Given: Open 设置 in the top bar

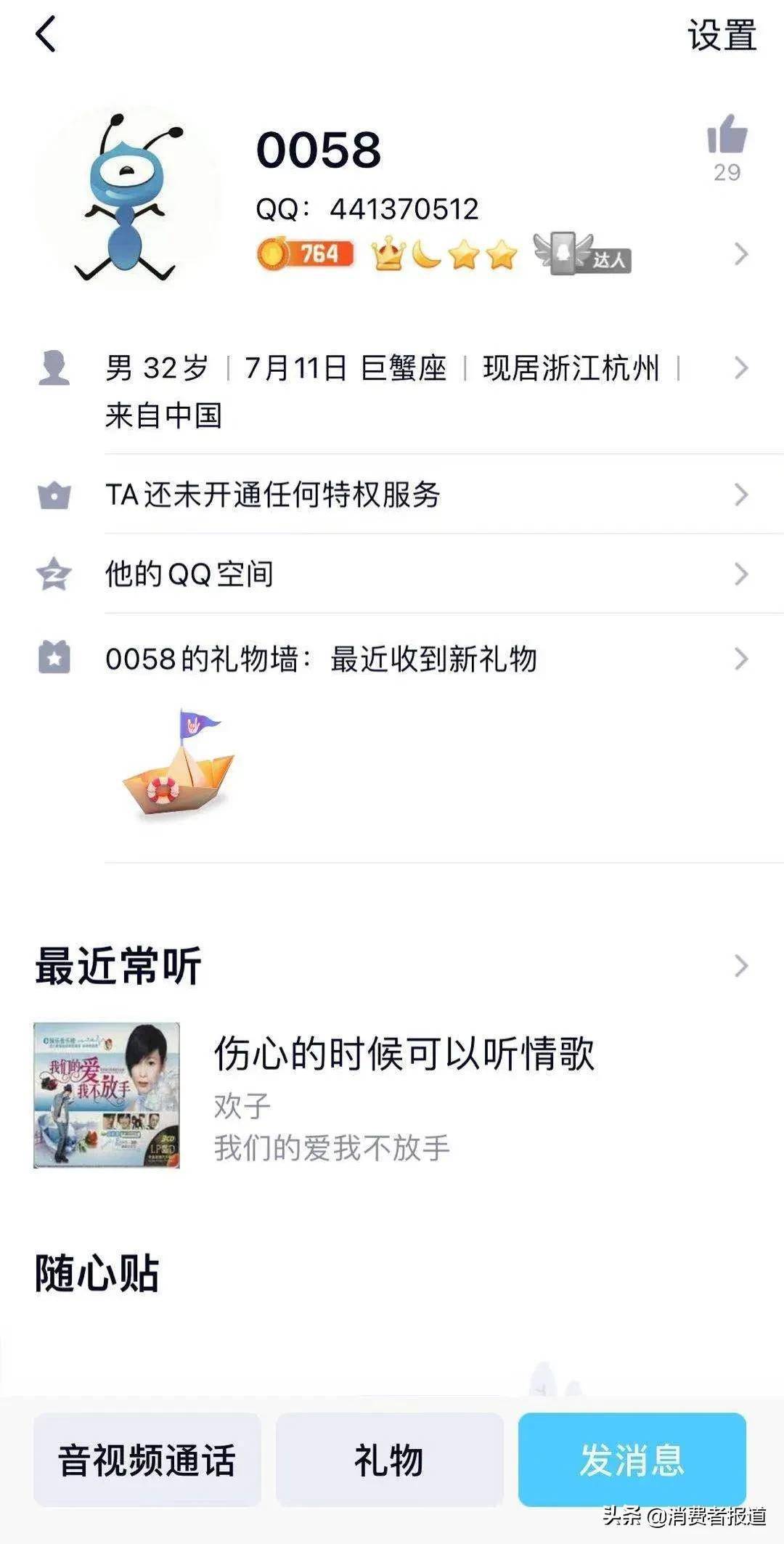Looking at the screenshot, I should (722, 36).
